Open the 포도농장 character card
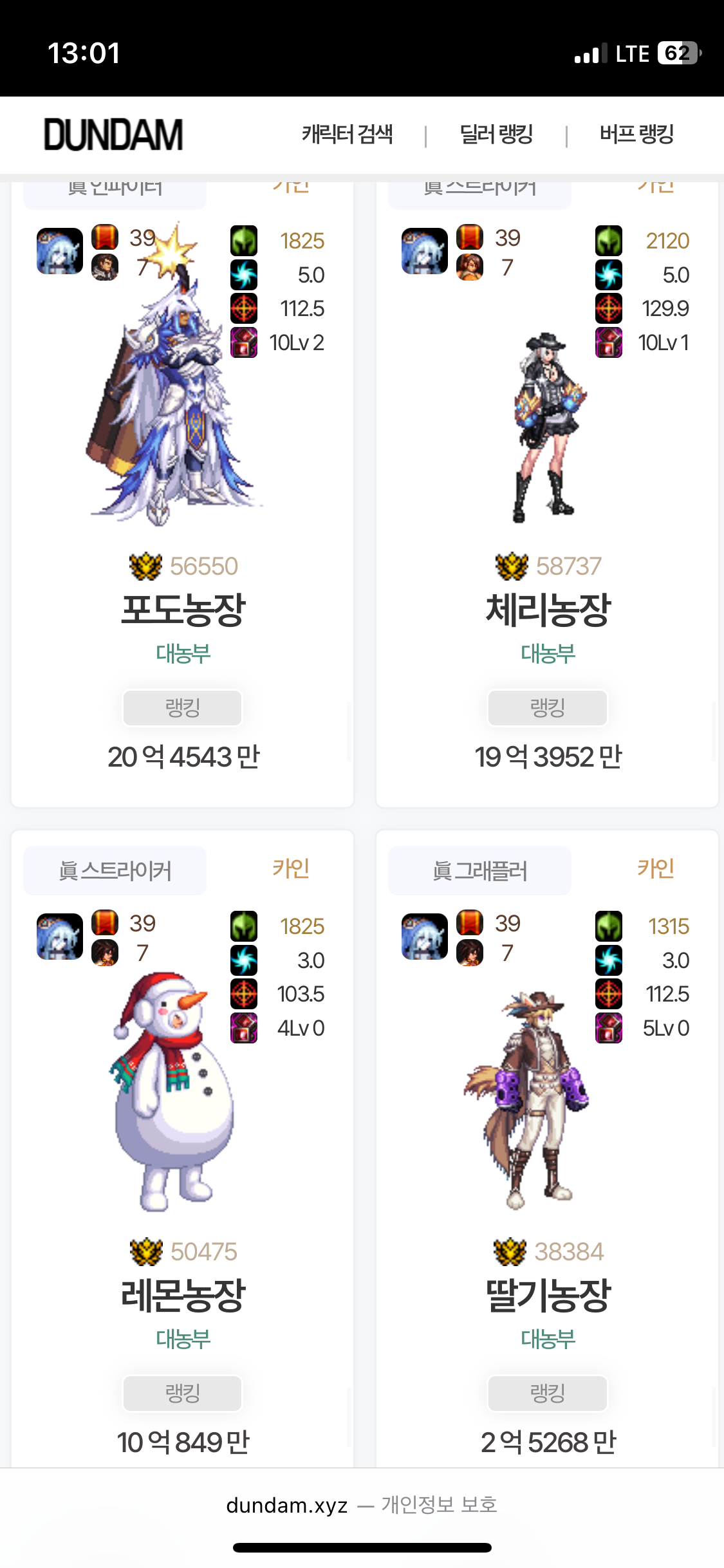 tap(183, 610)
